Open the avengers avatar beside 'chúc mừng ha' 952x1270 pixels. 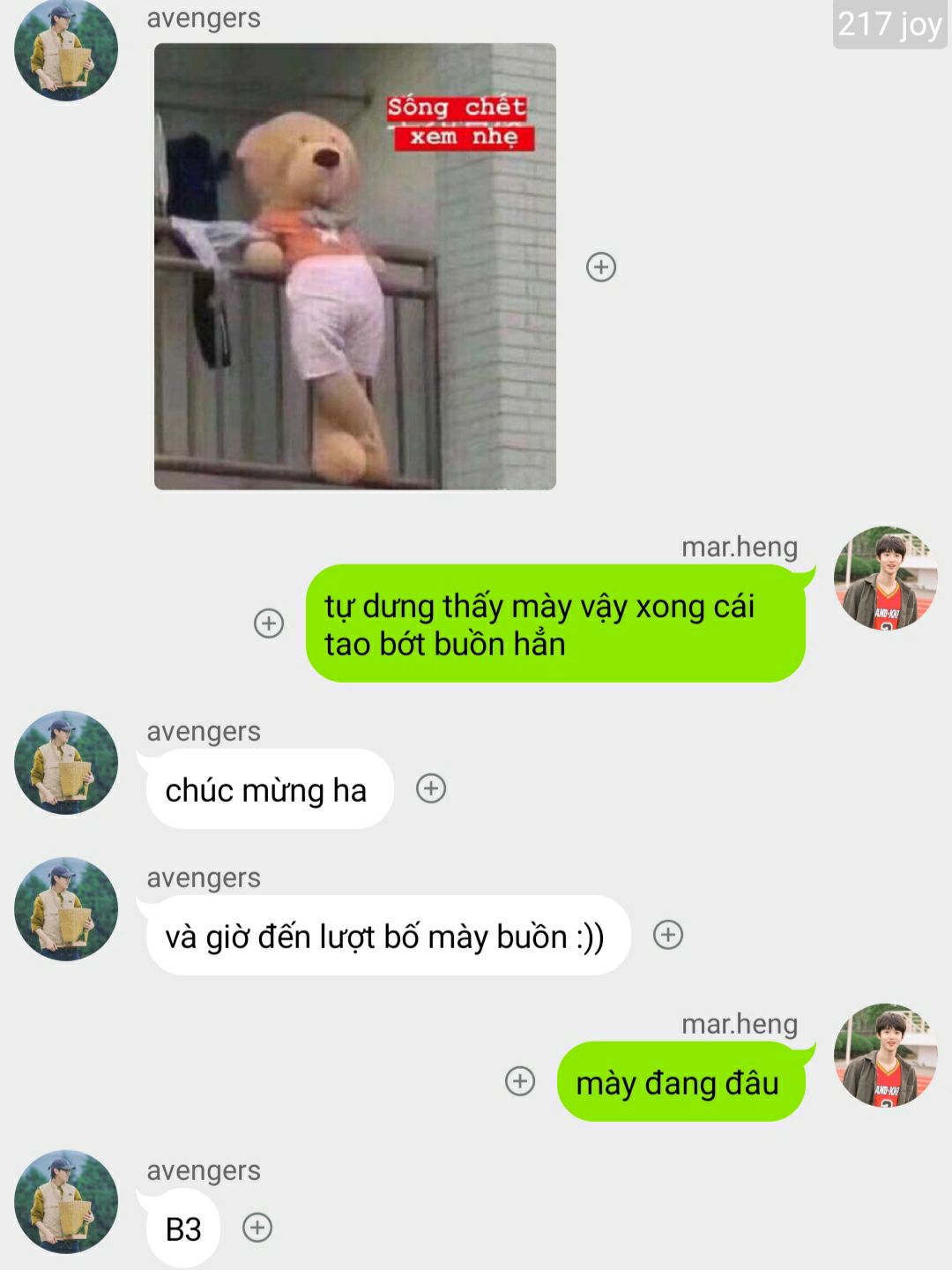click(x=66, y=763)
